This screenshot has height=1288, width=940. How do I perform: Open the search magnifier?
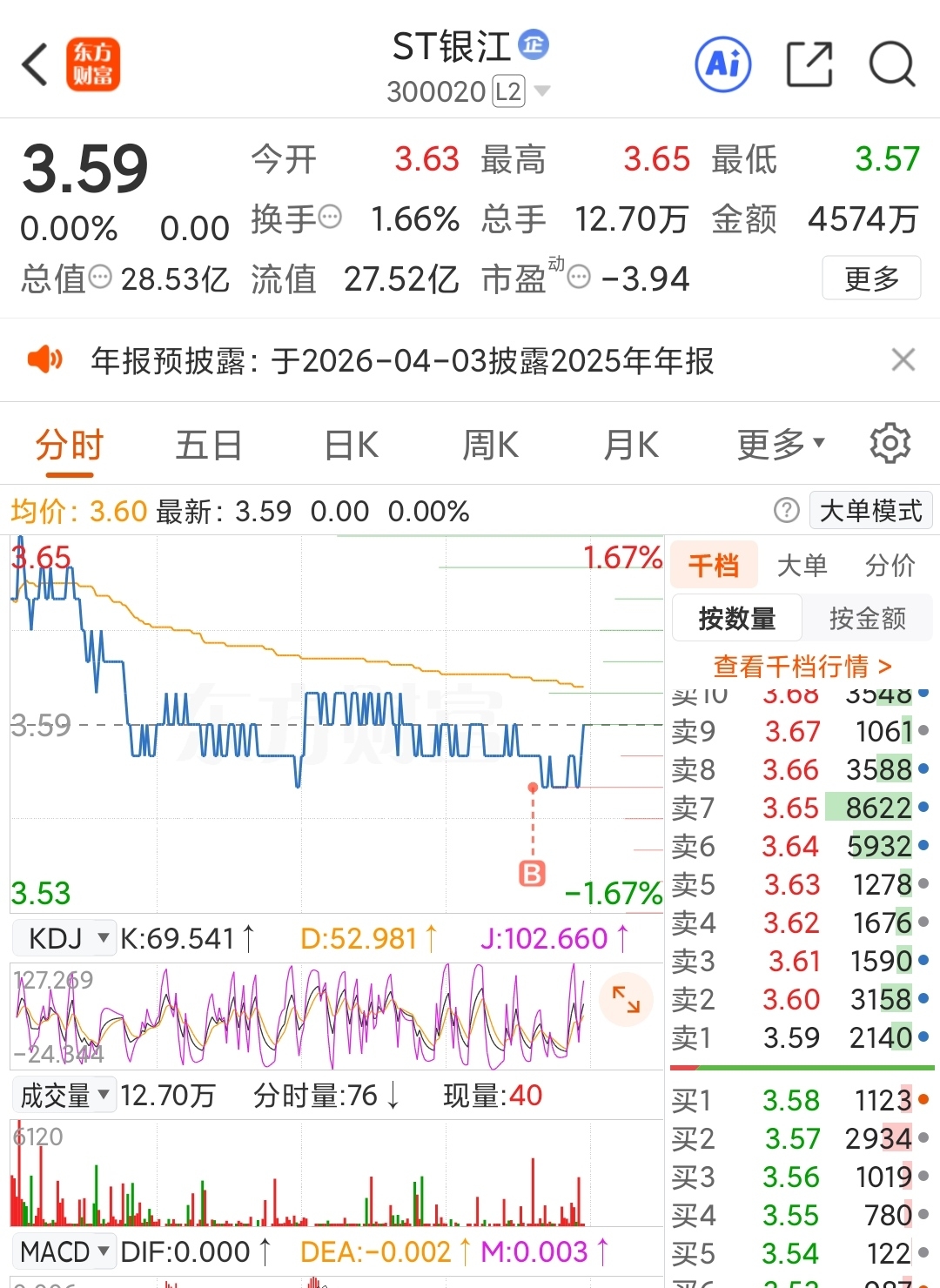point(892,64)
